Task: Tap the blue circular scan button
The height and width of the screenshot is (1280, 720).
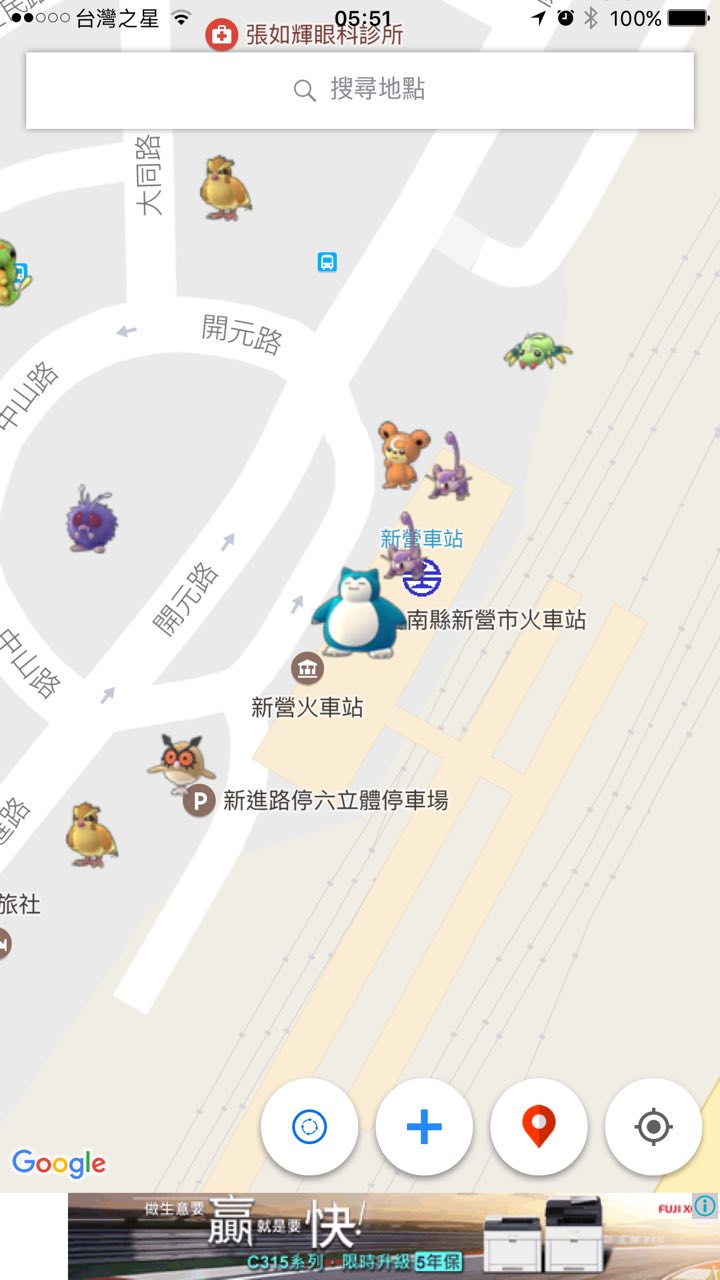Action: pos(309,1127)
